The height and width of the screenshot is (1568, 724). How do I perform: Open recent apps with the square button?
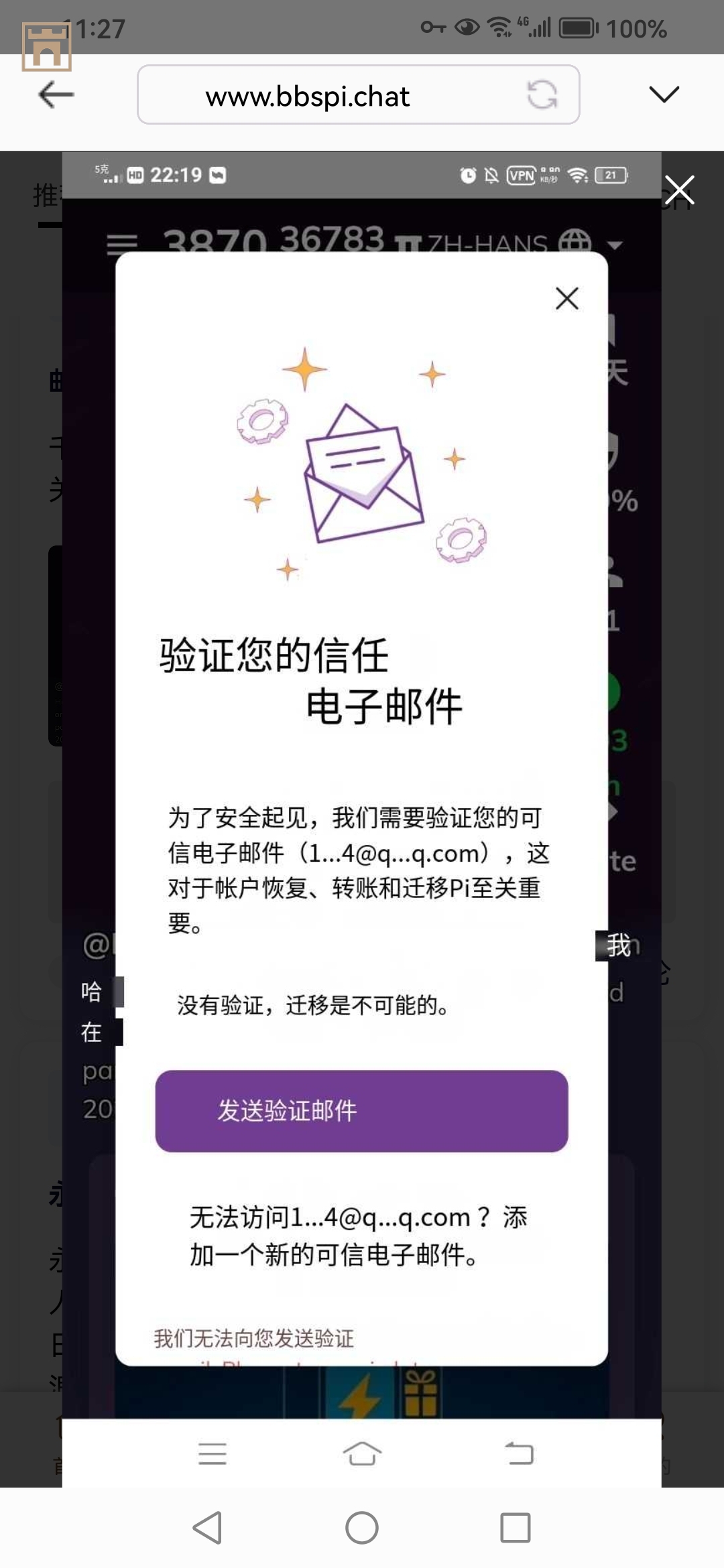tap(515, 1528)
